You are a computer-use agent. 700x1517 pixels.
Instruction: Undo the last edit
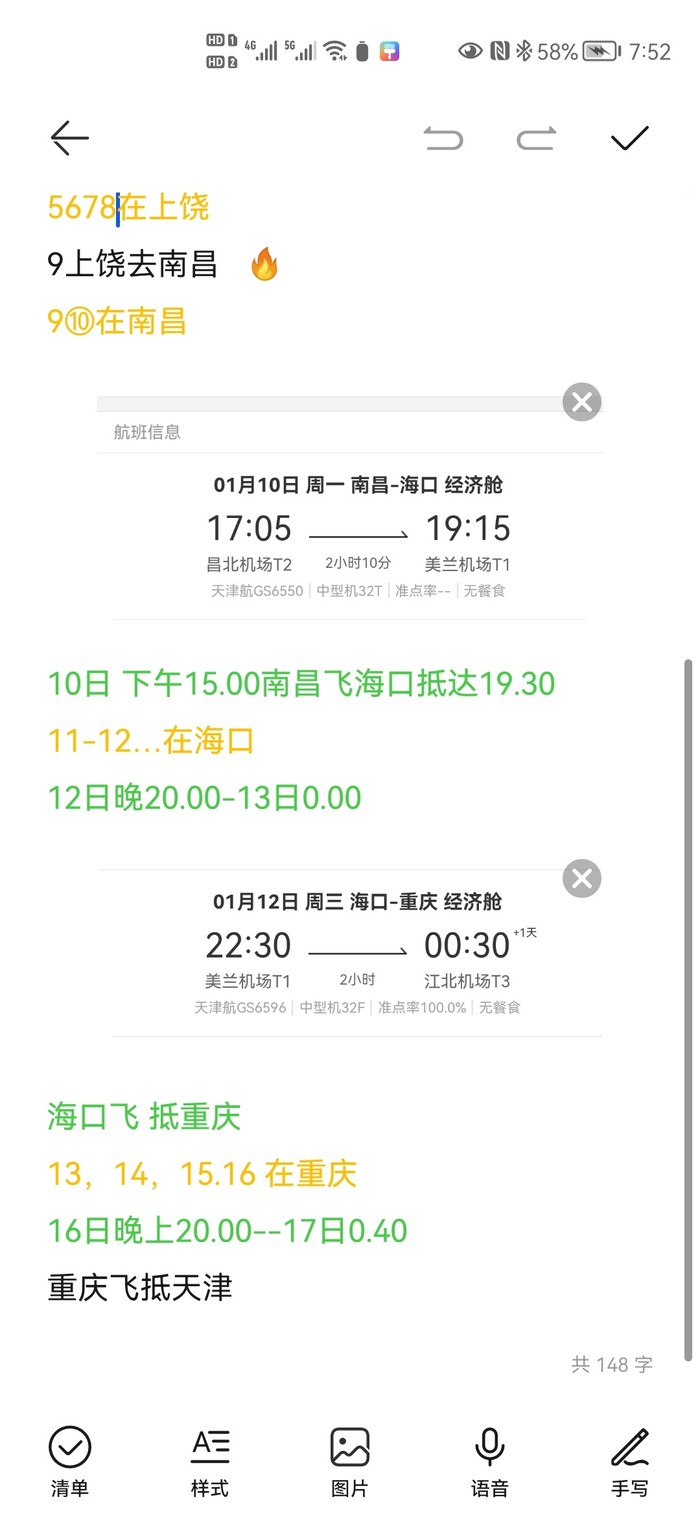pyautogui.click(x=443, y=138)
